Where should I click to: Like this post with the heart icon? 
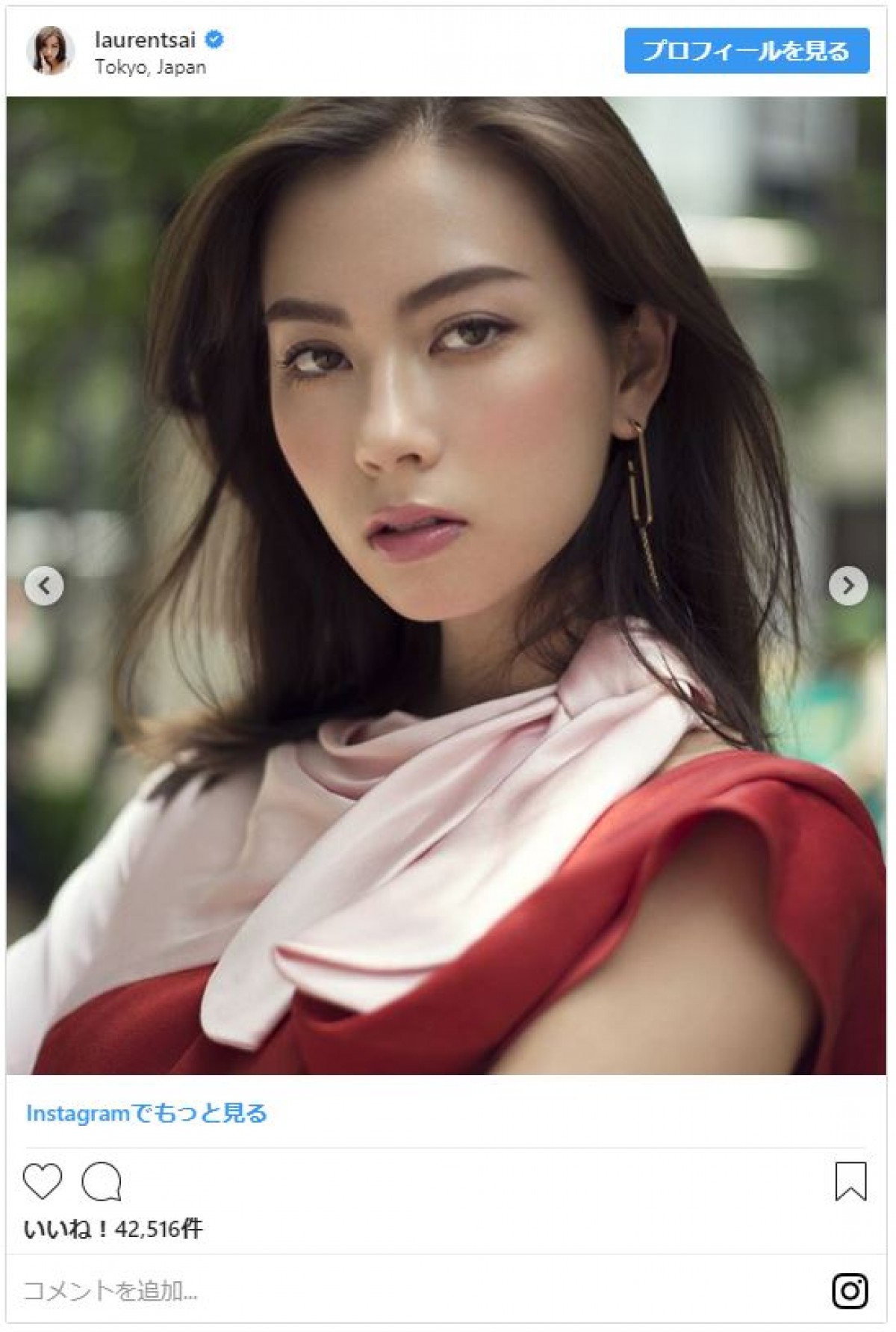pos(43,1181)
